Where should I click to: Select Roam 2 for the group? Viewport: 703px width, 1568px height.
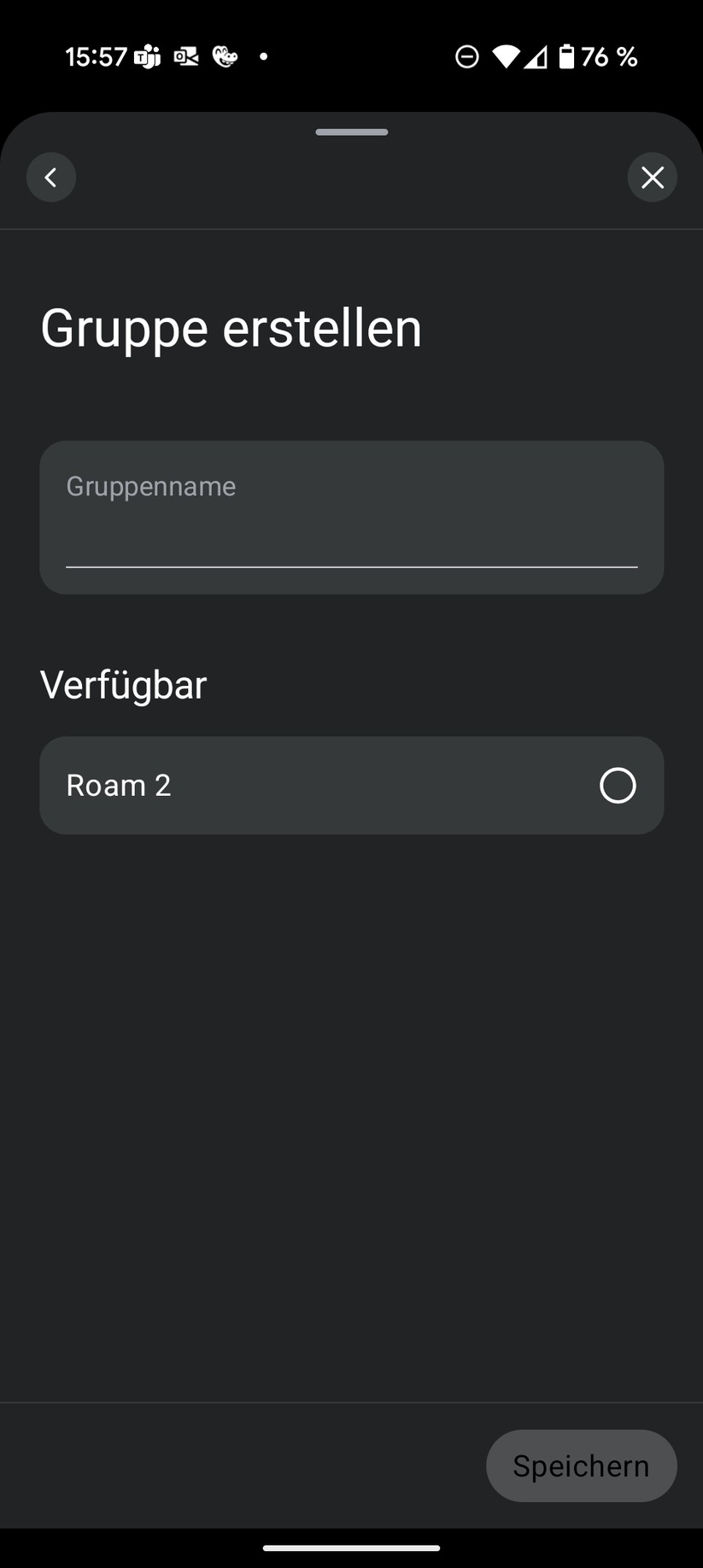pyautogui.click(x=352, y=786)
